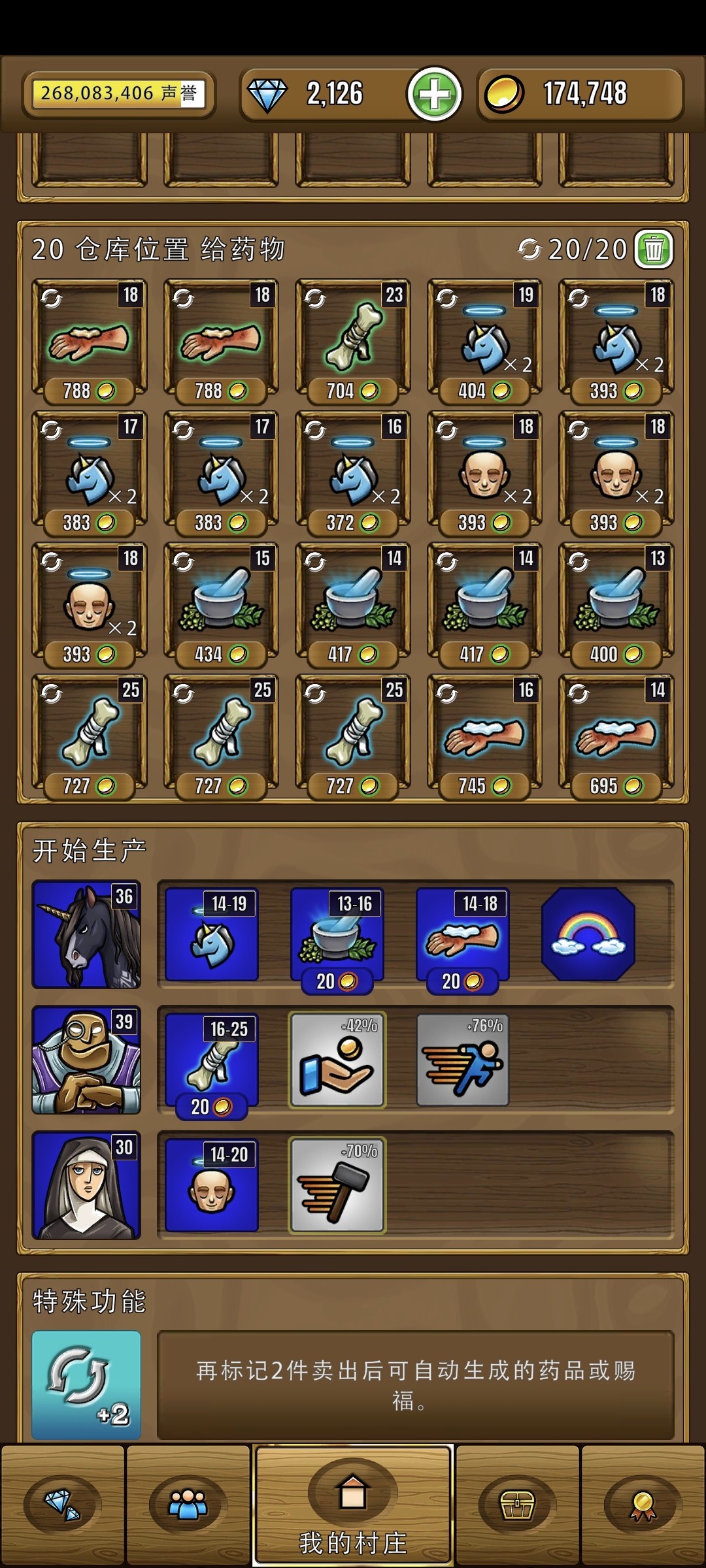
Task: Open the nun producer level 30
Action: tap(86, 1185)
